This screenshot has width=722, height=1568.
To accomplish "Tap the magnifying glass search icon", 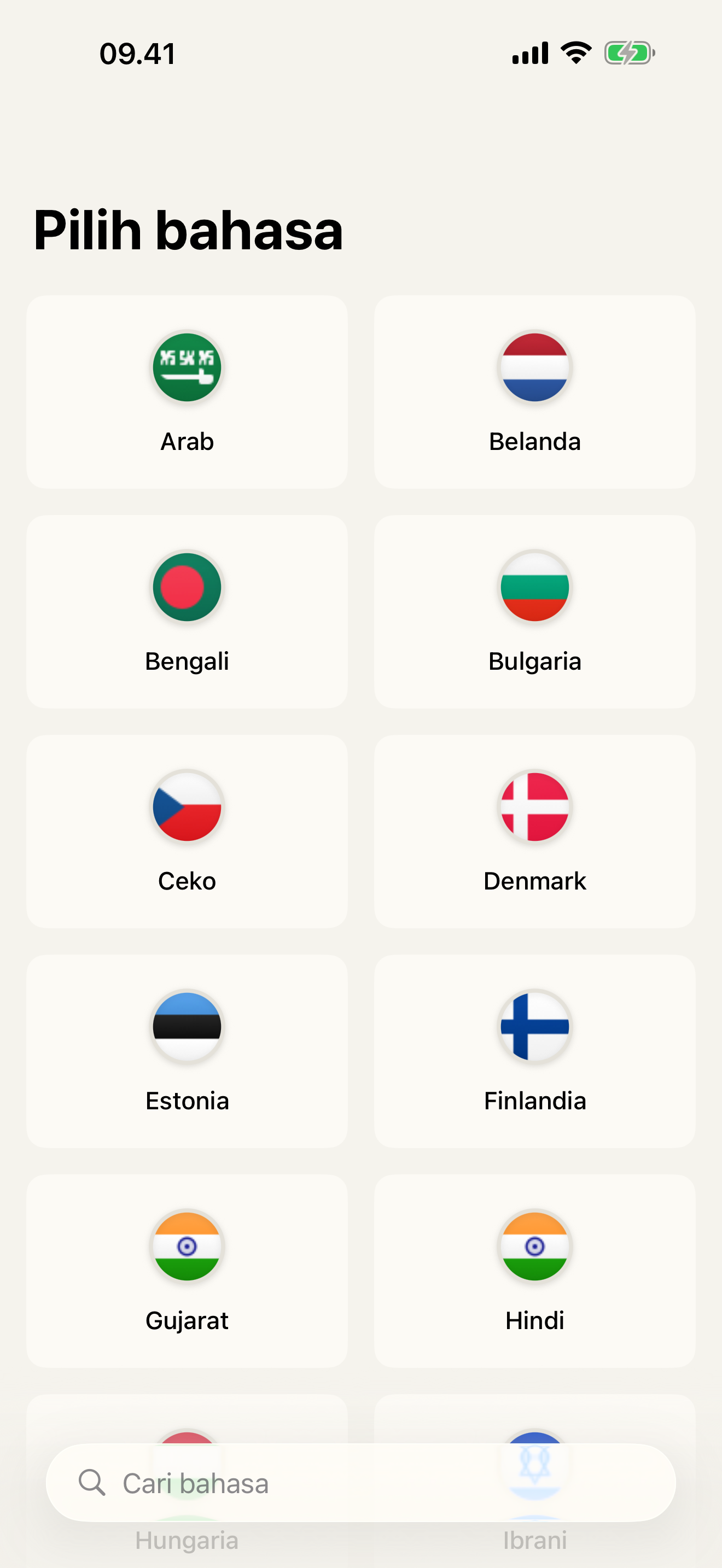I will point(92,1483).
